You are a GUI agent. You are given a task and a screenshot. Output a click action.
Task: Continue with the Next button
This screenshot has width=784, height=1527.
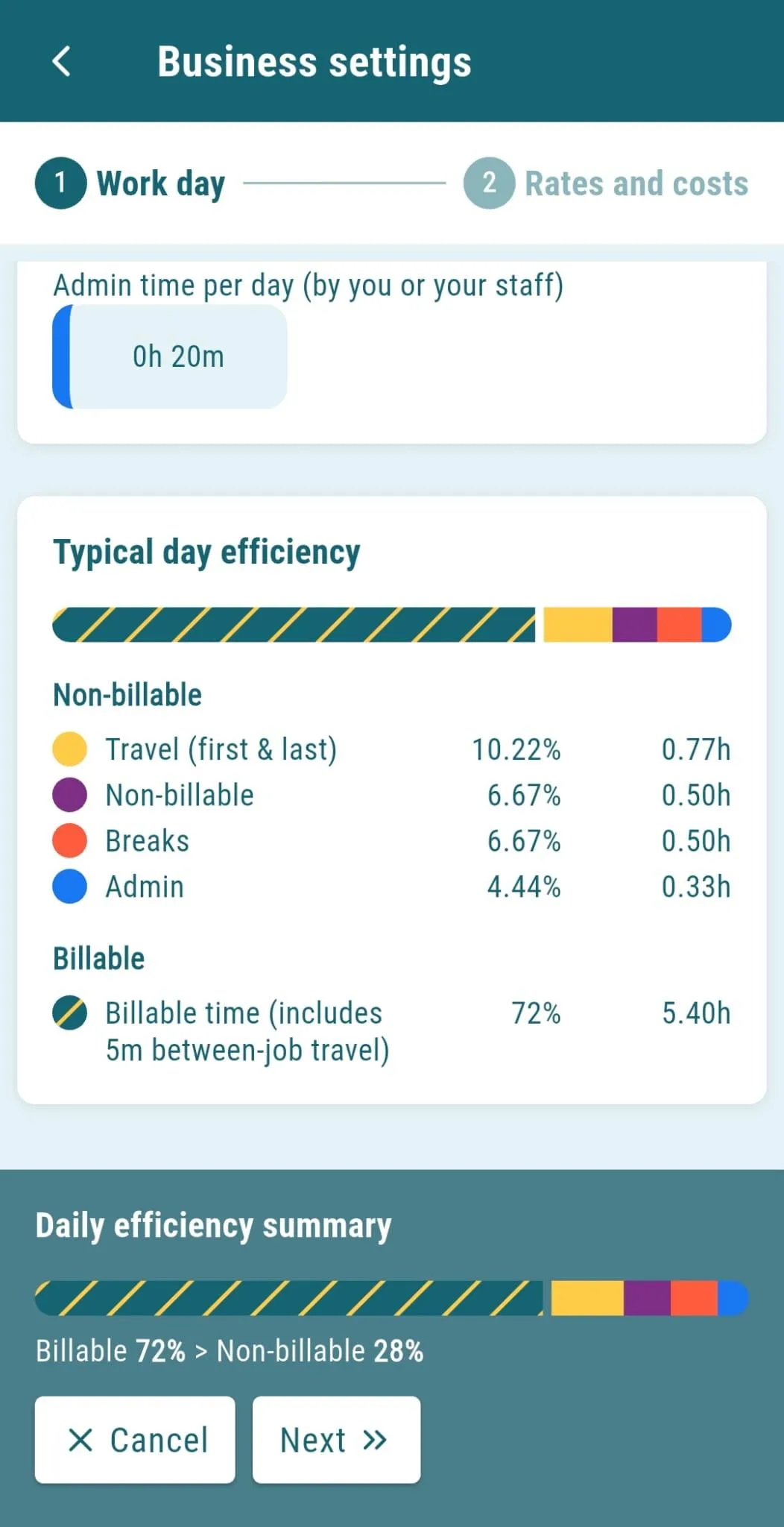coord(336,1440)
